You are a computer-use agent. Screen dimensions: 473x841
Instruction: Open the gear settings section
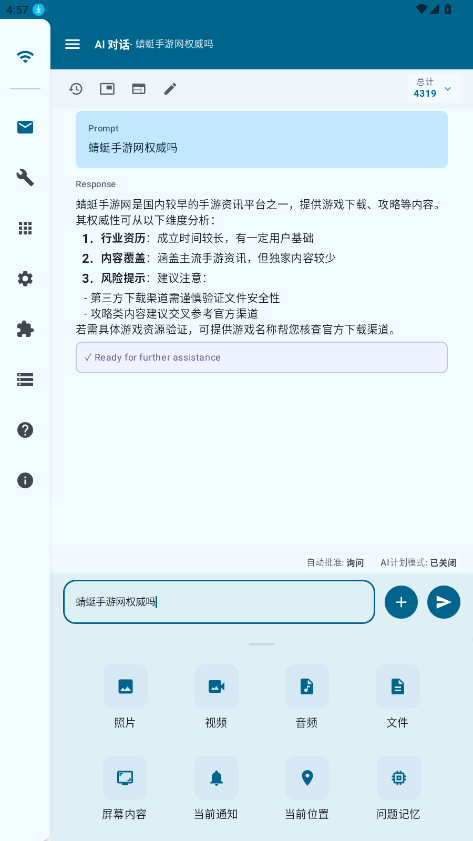coord(25,278)
